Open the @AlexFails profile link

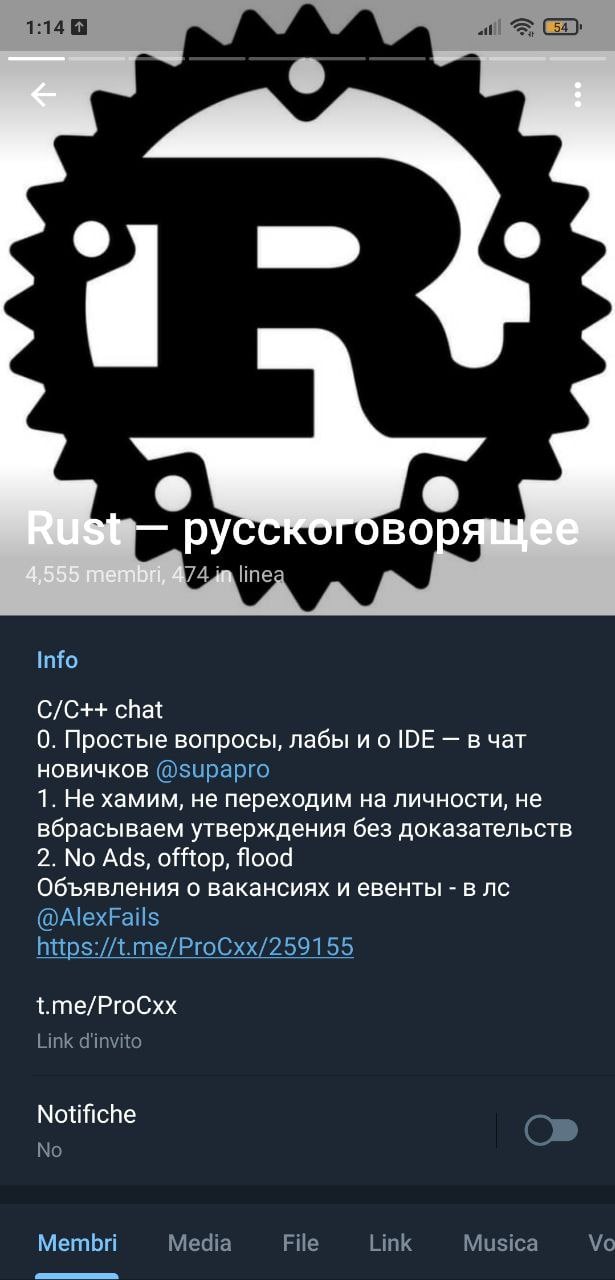98,917
